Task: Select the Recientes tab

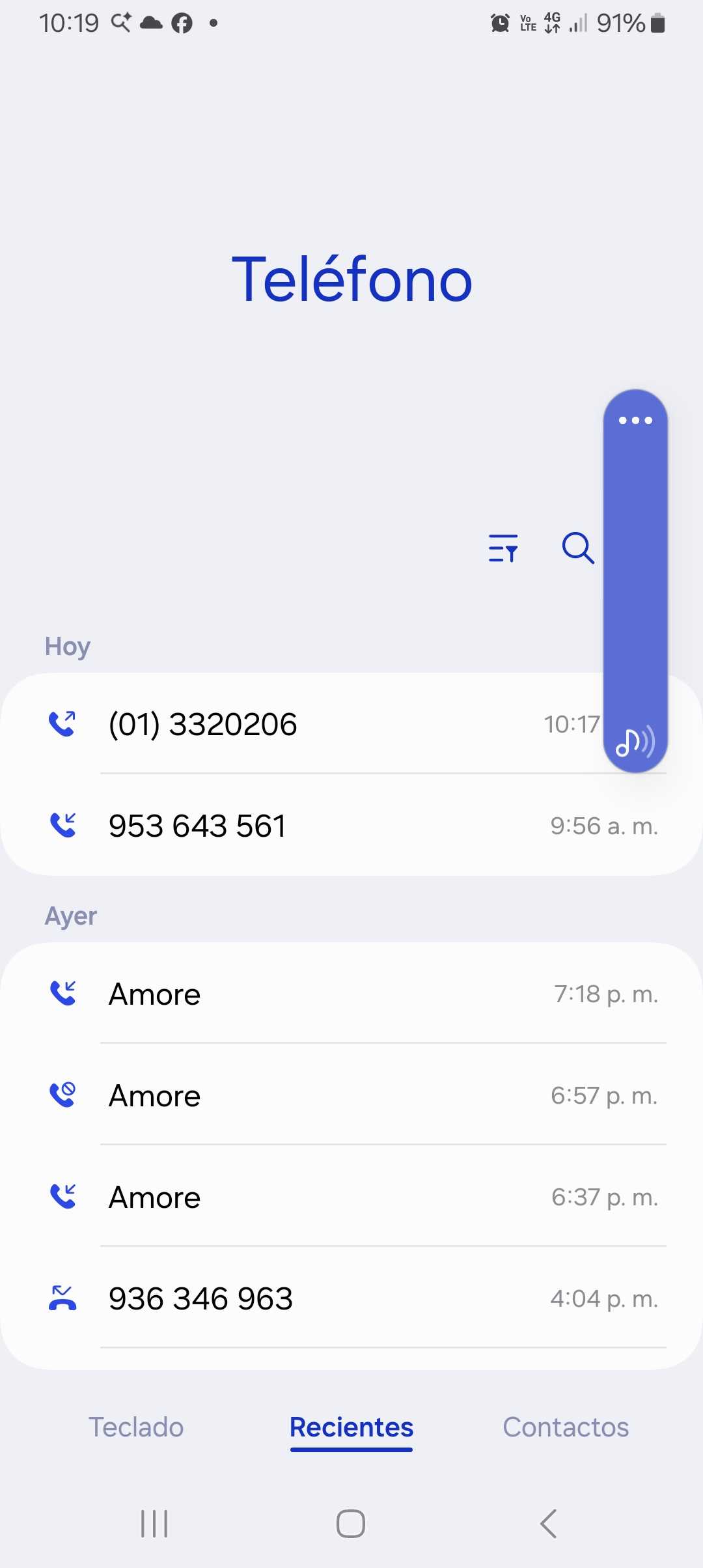Action: pyautogui.click(x=351, y=1427)
